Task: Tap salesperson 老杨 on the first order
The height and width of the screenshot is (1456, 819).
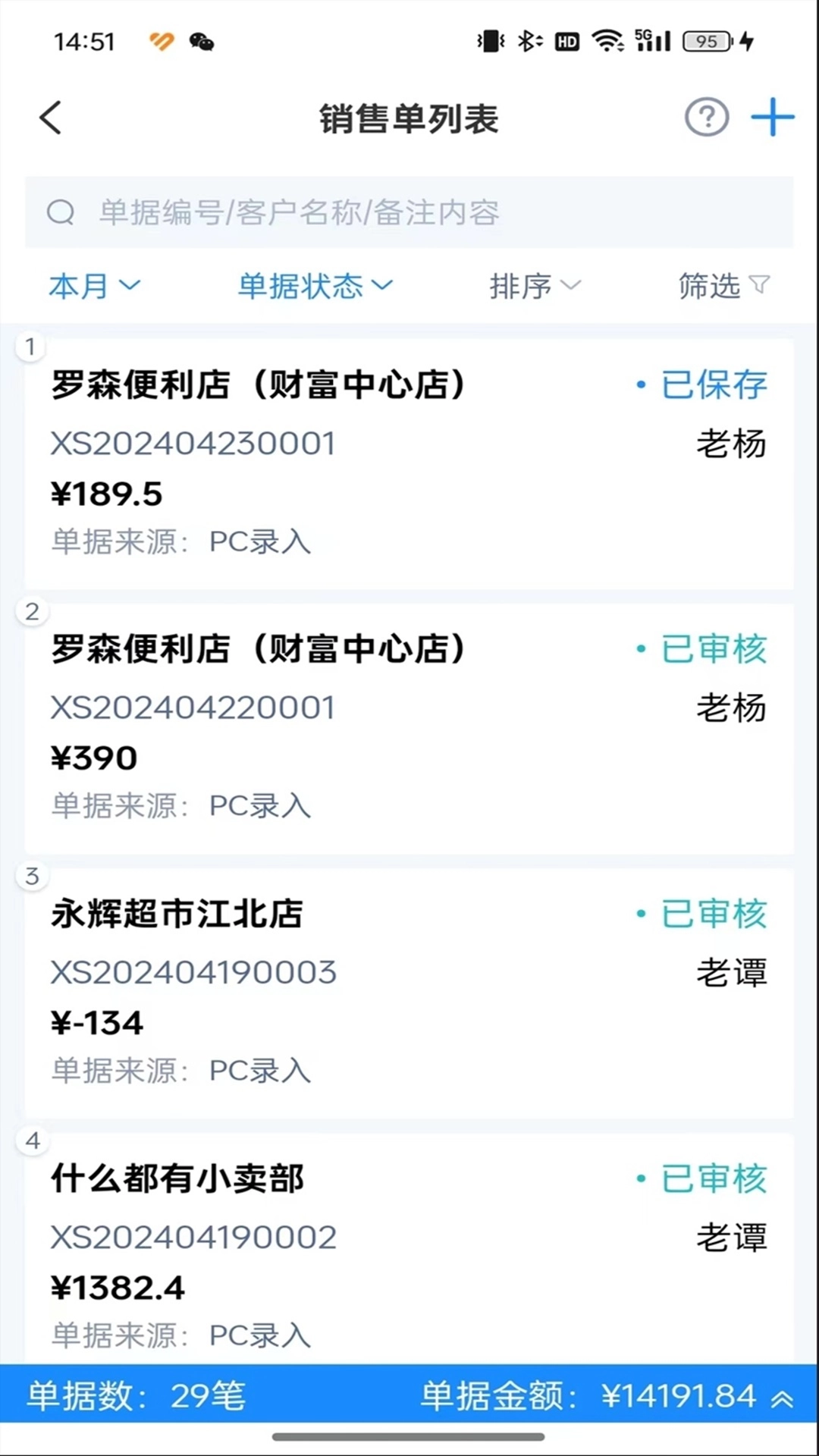Action: (x=732, y=444)
